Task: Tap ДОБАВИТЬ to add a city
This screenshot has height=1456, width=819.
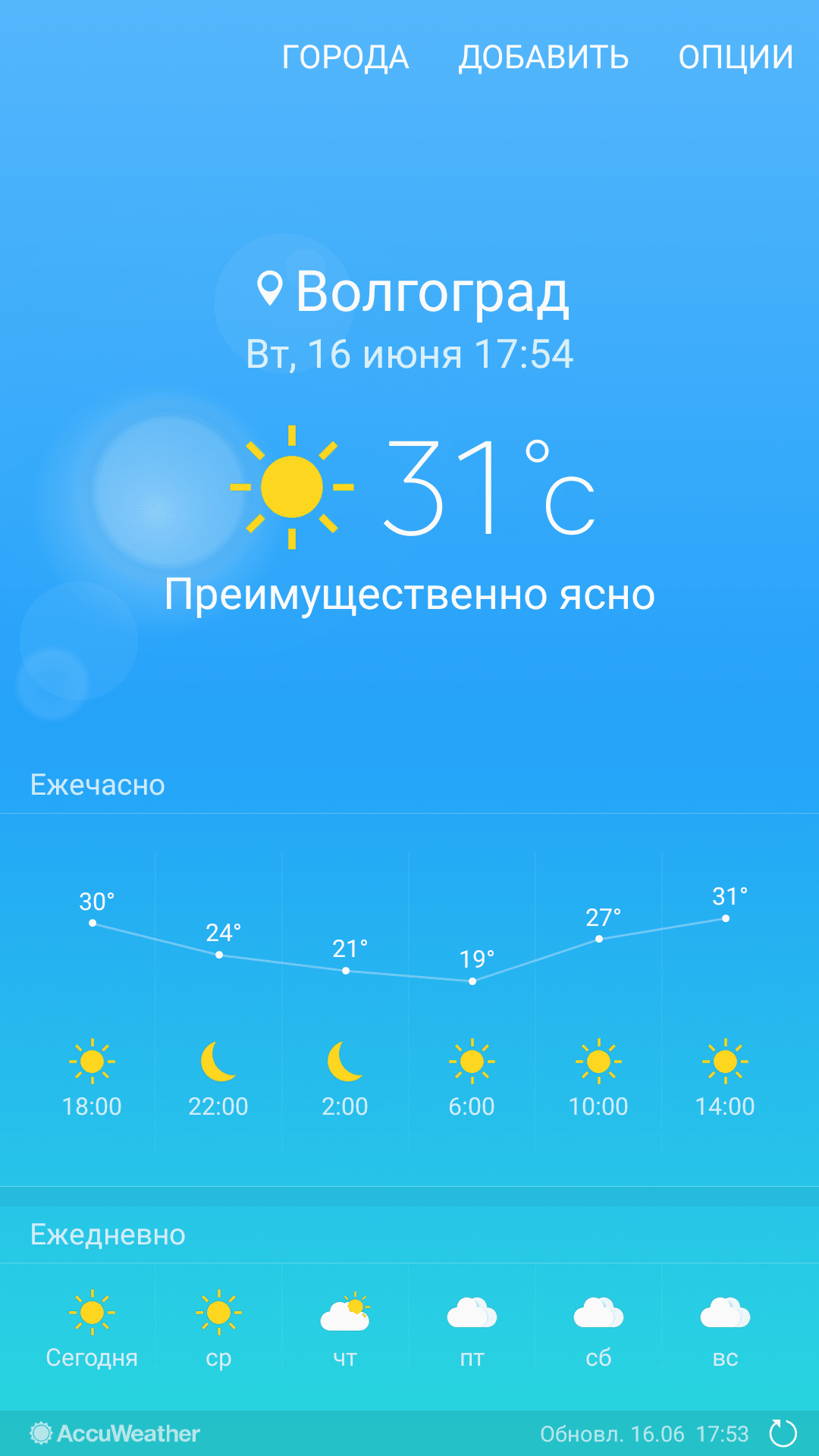Action: [544, 58]
